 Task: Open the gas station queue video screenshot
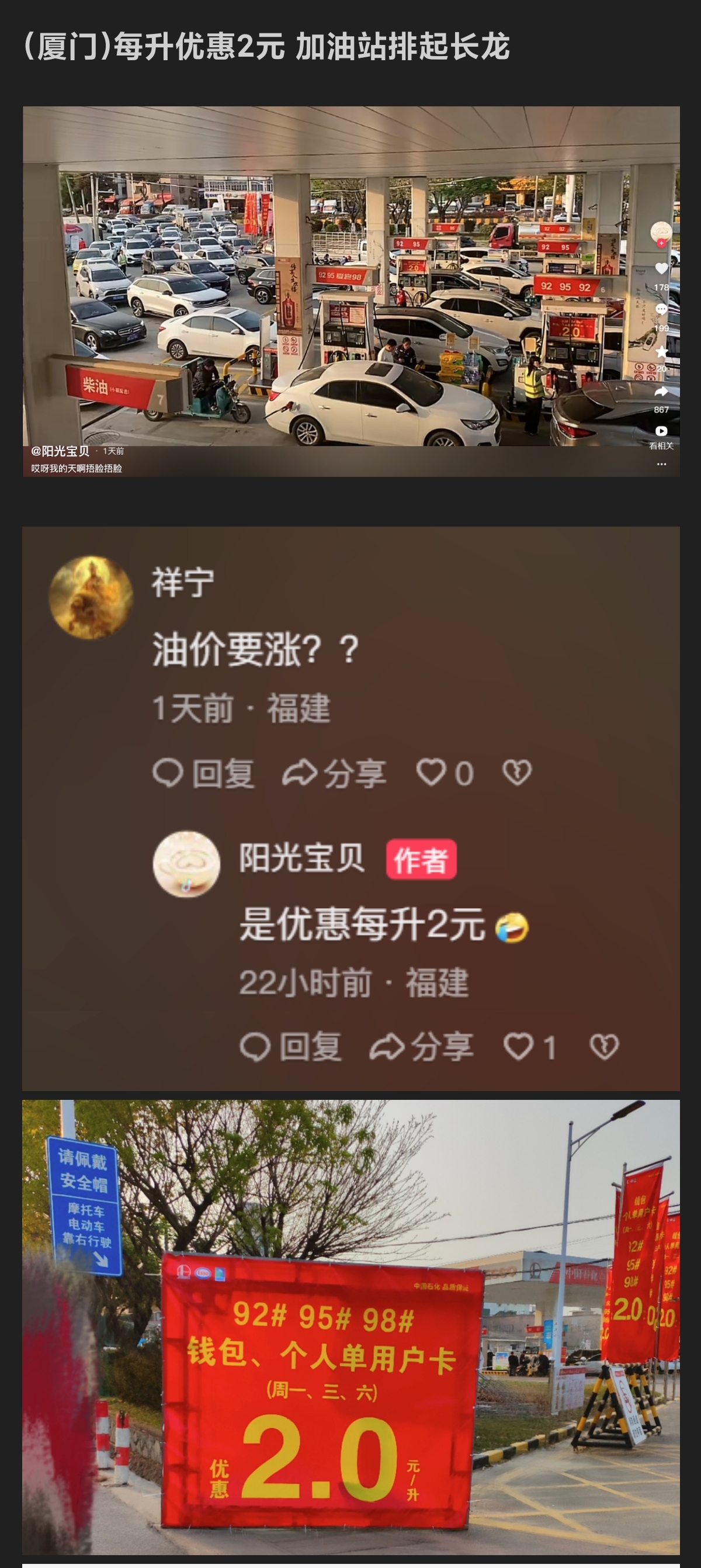click(350, 291)
